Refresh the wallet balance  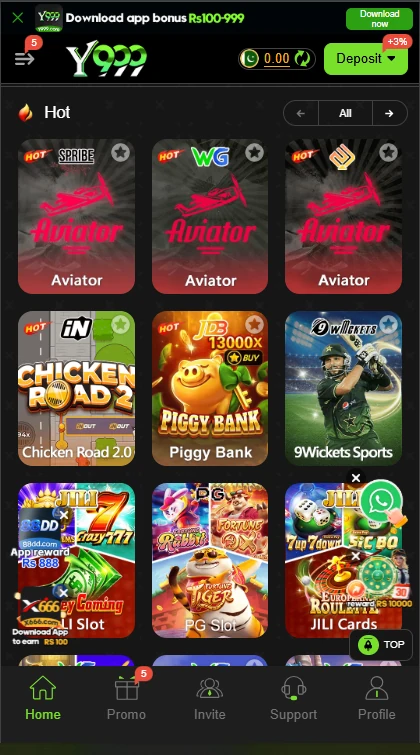pyautogui.click(x=302, y=59)
